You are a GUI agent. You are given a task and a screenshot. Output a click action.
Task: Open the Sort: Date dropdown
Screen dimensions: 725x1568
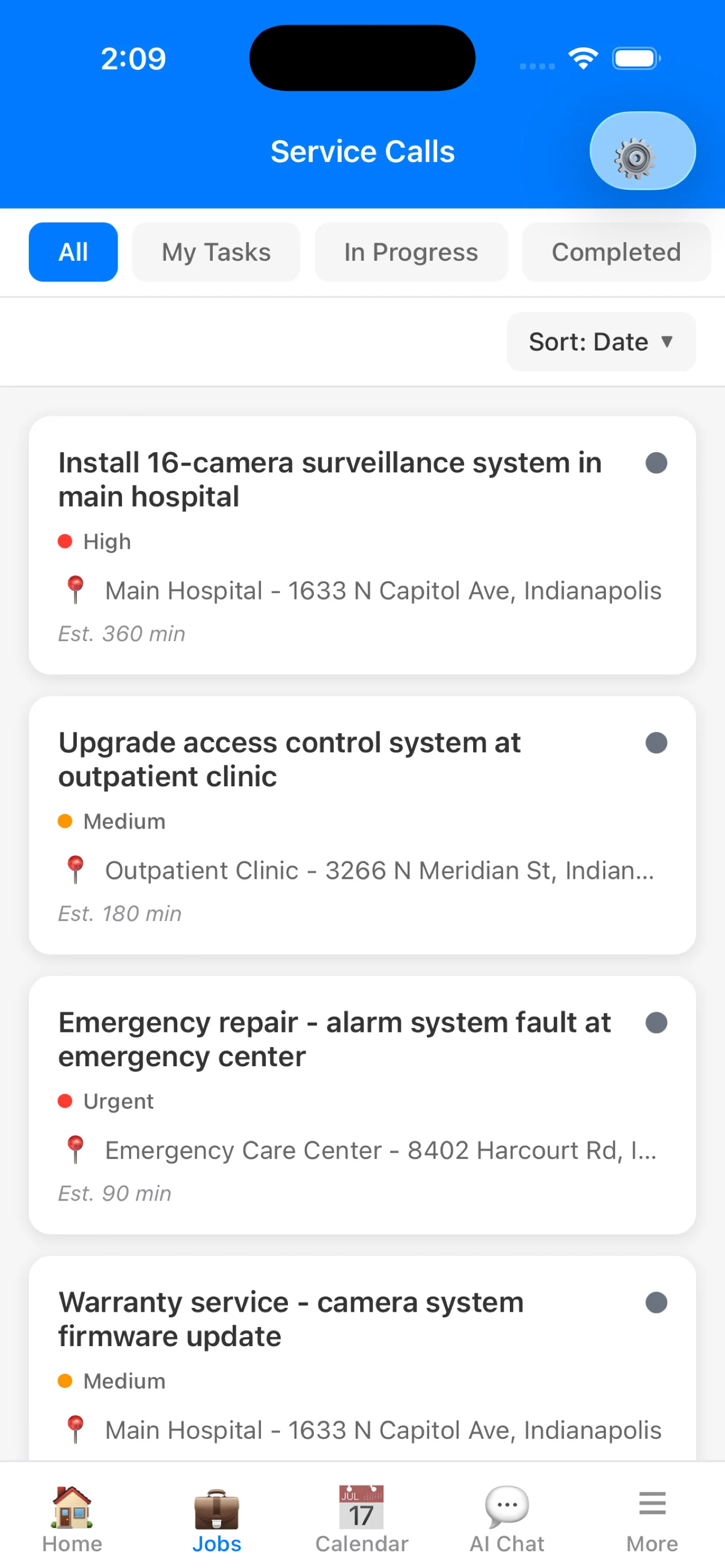[x=601, y=341]
